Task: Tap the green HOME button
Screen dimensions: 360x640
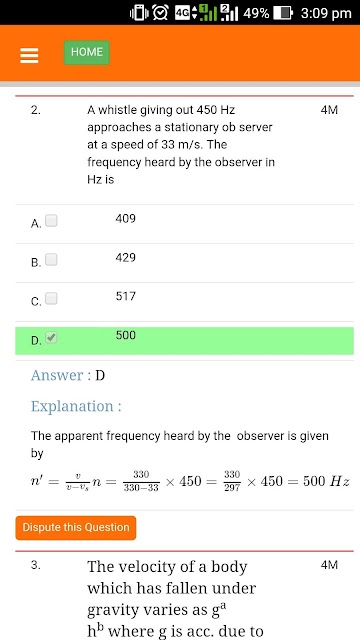Action: point(87,52)
